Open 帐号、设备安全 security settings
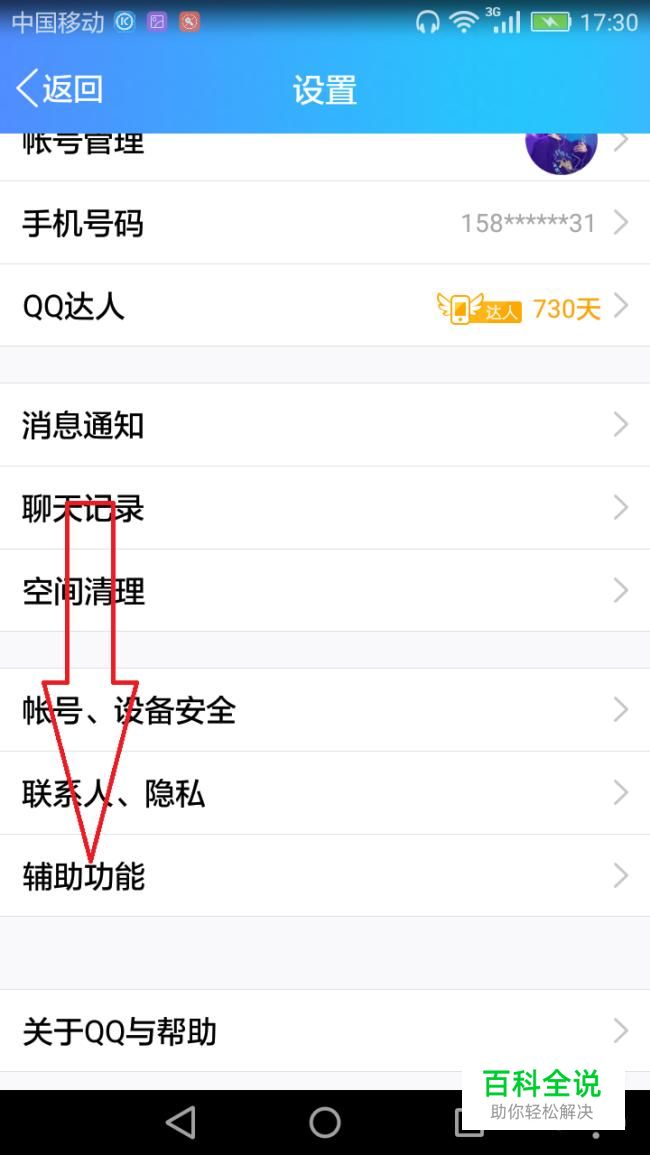This screenshot has height=1155, width=650. [325, 710]
